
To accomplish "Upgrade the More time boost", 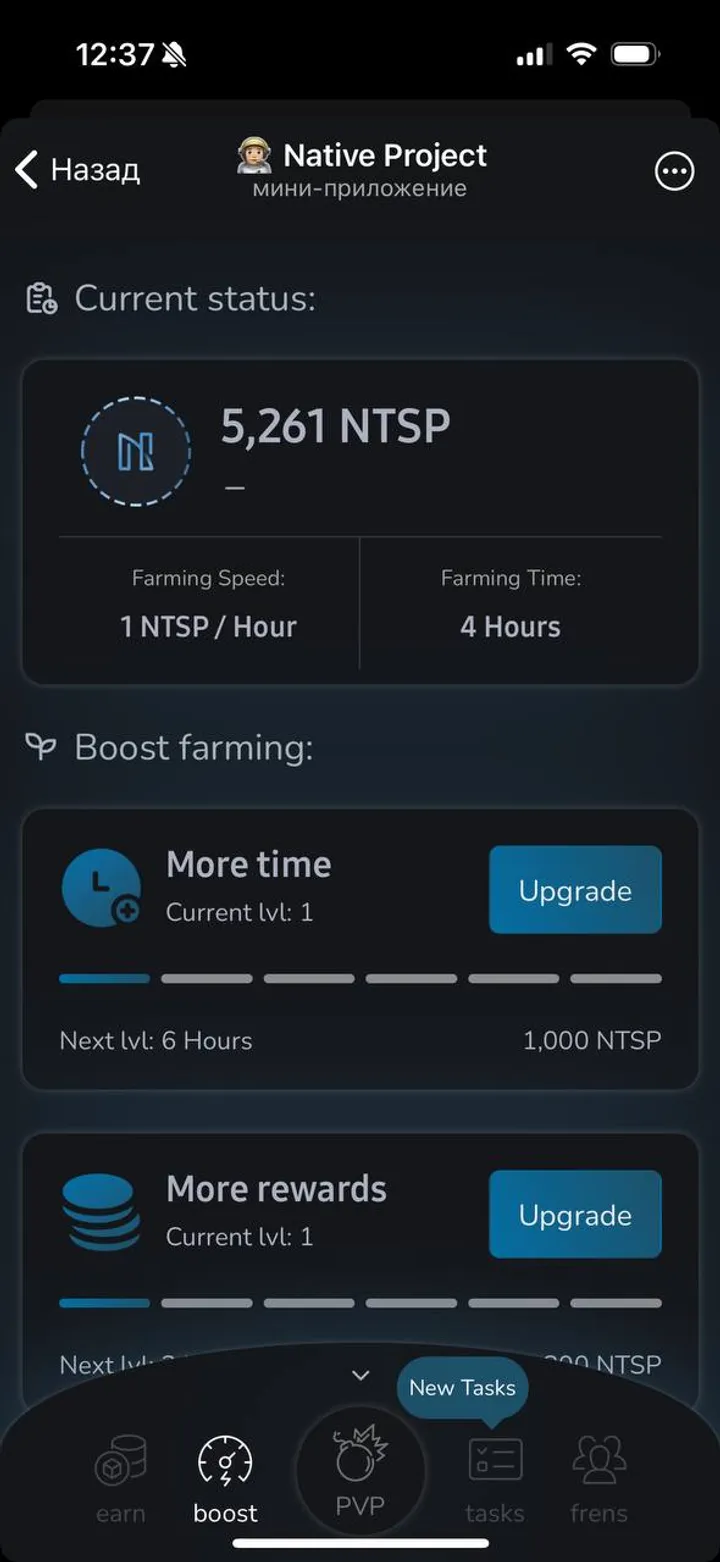I will click(575, 890).
